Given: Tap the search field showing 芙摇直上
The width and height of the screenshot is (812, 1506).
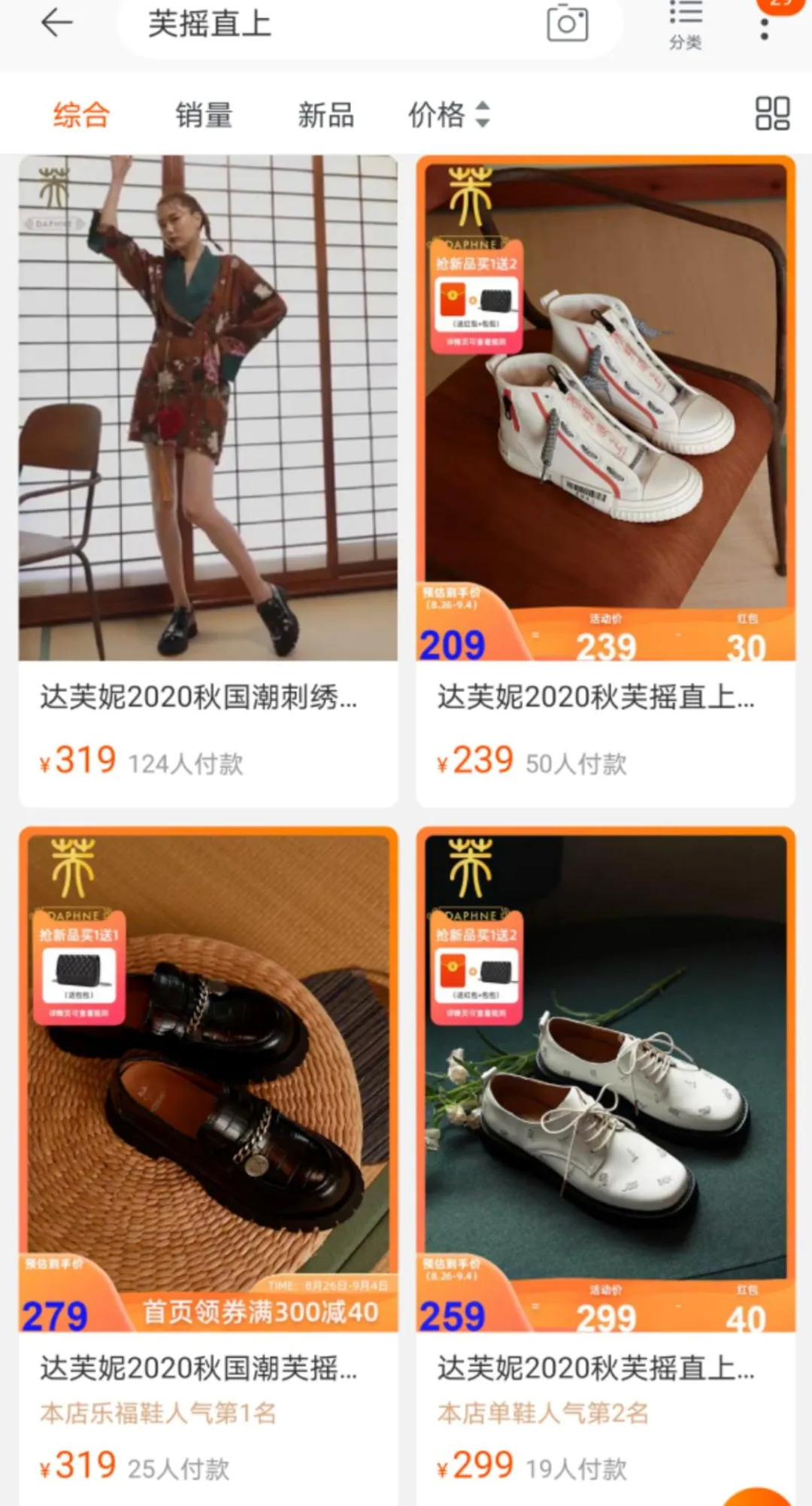Looking at the screenshot, I should pos(331,24).
